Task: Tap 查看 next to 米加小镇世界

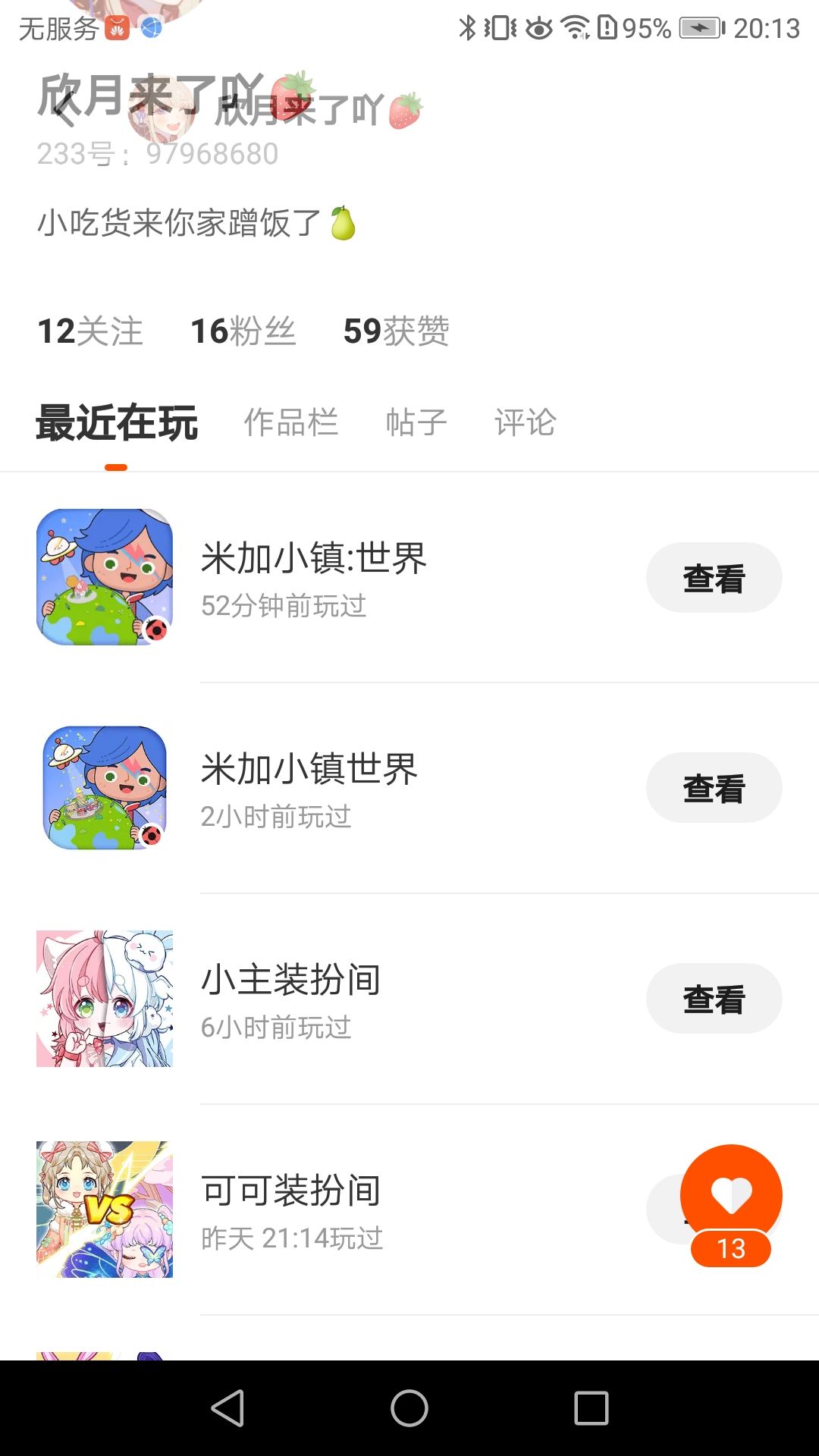Action: coord(714,788)
